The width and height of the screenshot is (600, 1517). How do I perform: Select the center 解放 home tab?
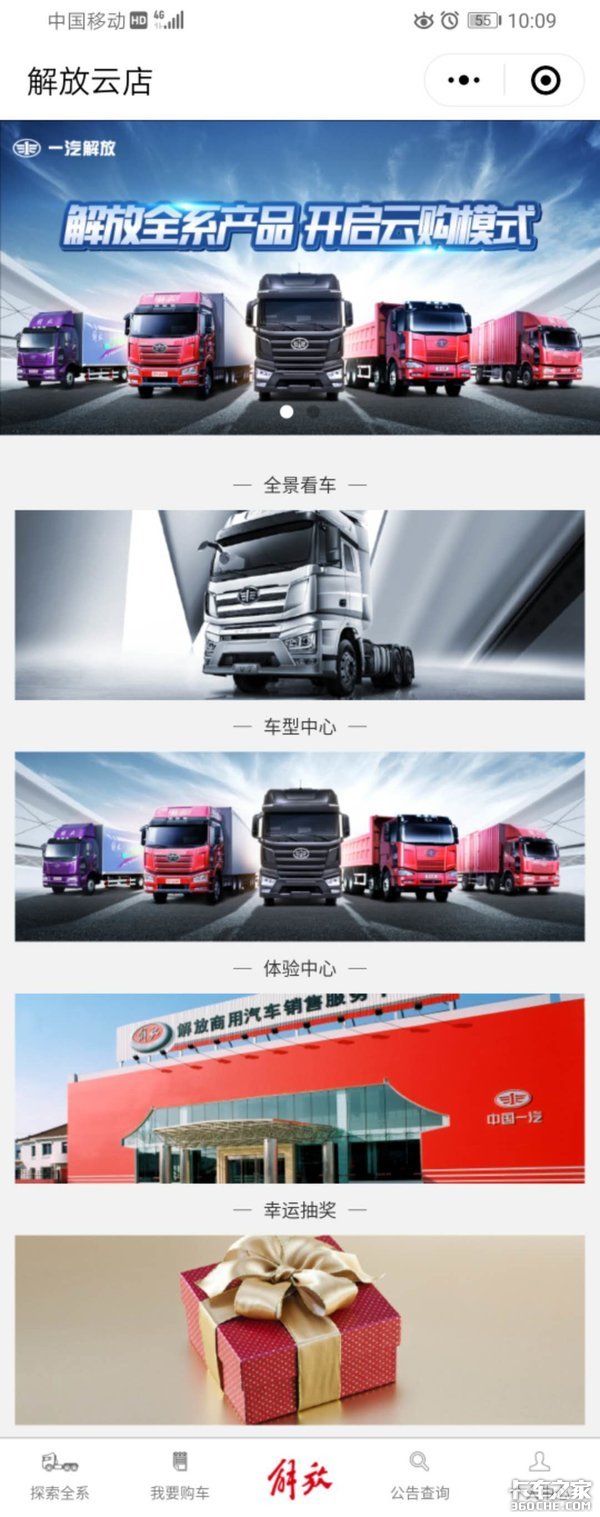click(x=299, y=1477)
